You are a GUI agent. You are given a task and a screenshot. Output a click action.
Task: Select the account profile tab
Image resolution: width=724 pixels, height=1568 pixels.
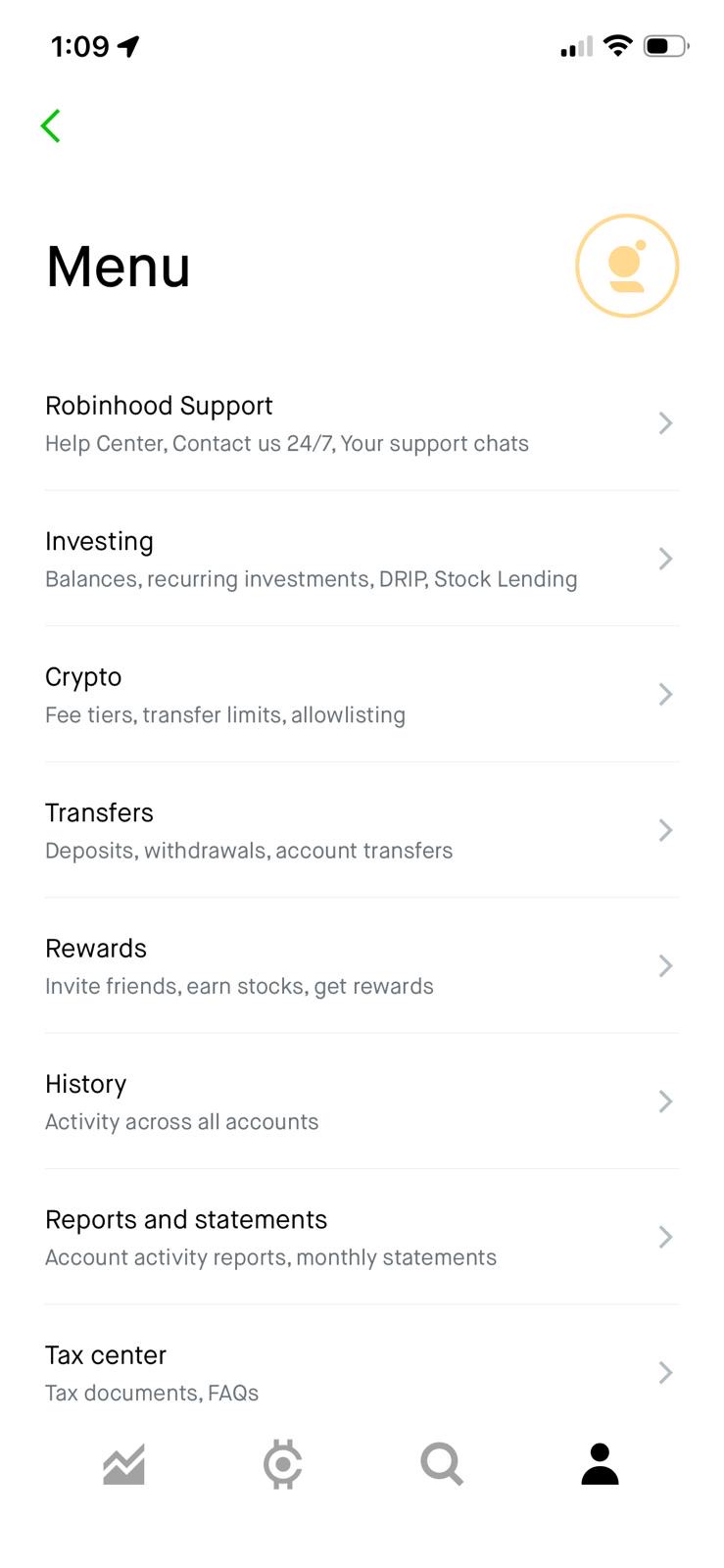click(x=600, y=1464)
